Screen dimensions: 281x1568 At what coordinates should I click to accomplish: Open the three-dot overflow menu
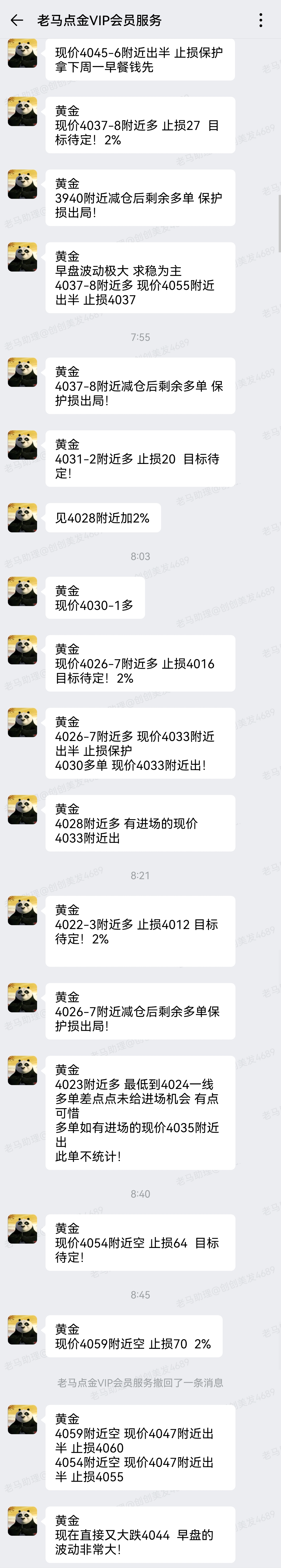[x=261, y=20]
